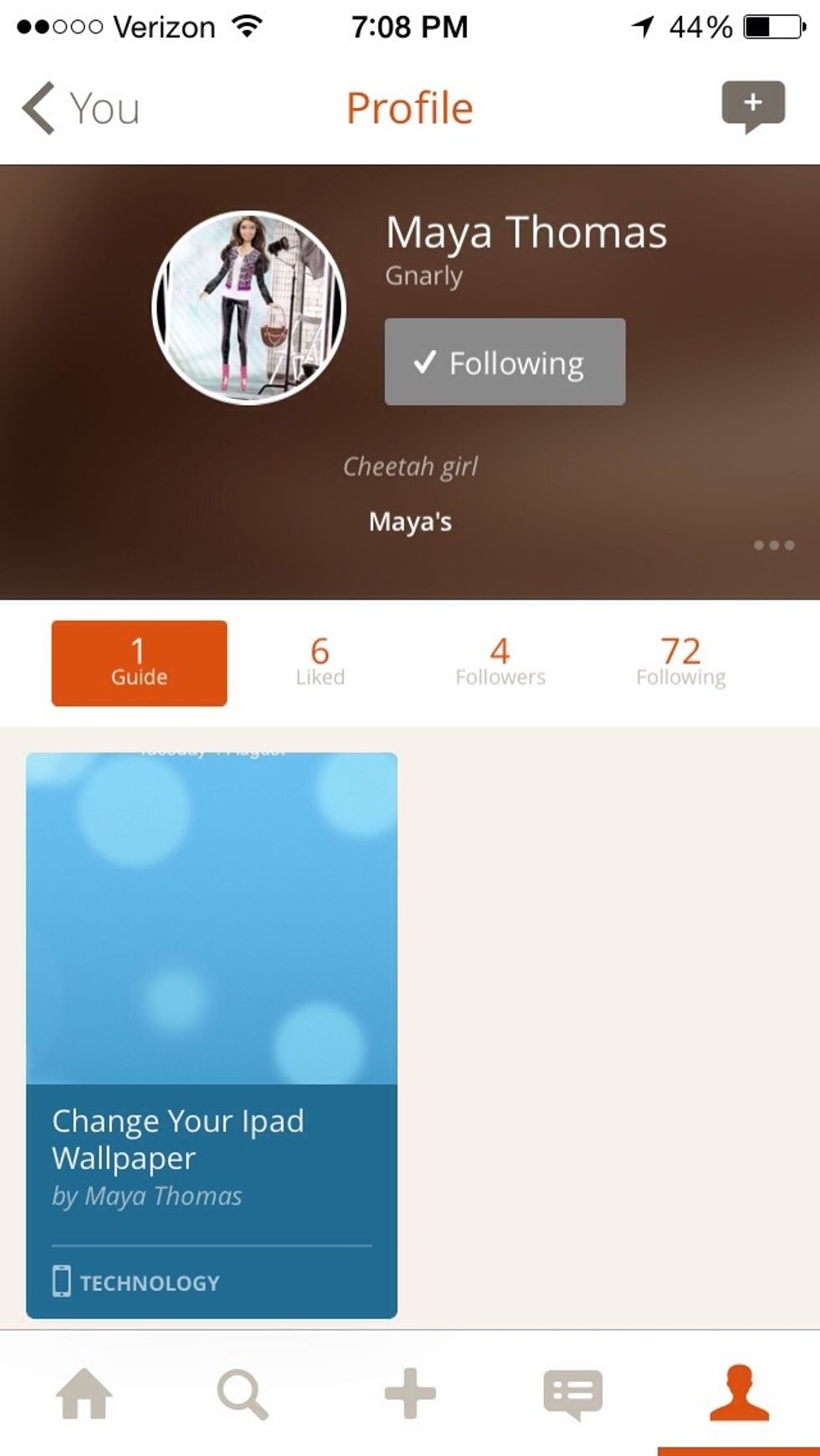Open Maya Thomas's profile picture
This screenshot has width=820, height=1456.
point(249,307)
